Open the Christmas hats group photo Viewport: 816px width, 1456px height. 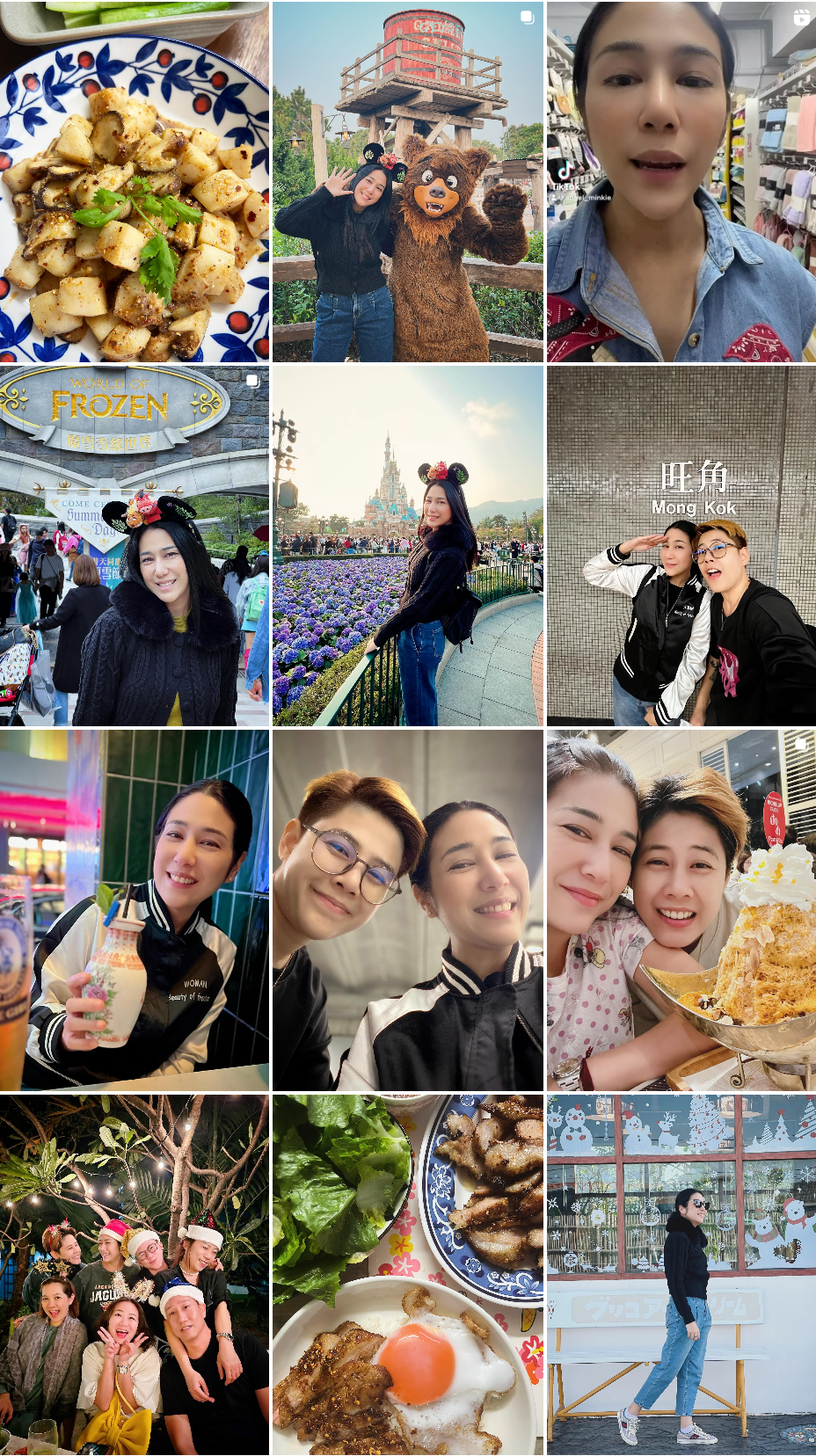pos(135,1274)
